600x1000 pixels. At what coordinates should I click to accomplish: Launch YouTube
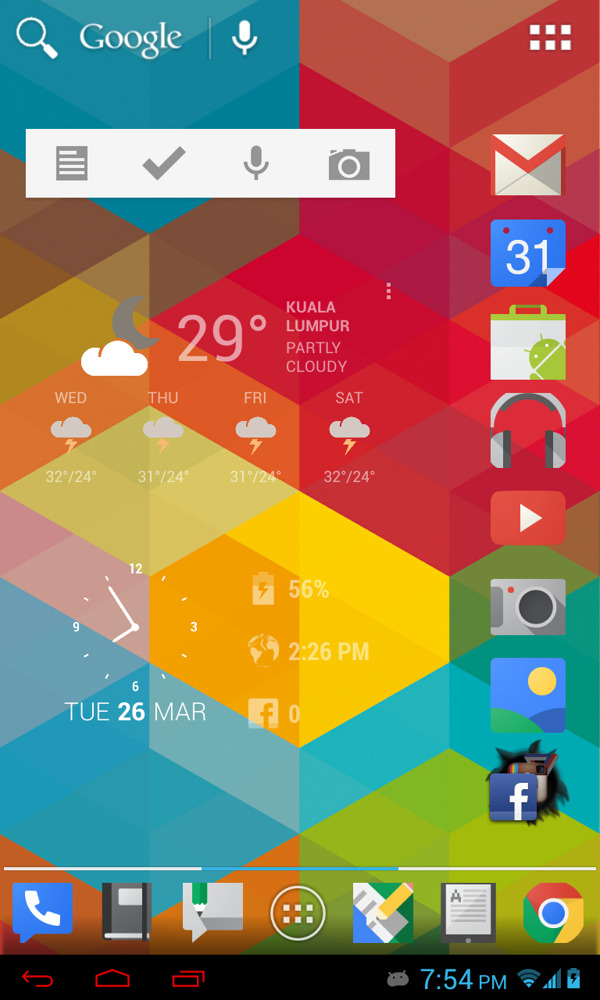coord(528,518)
